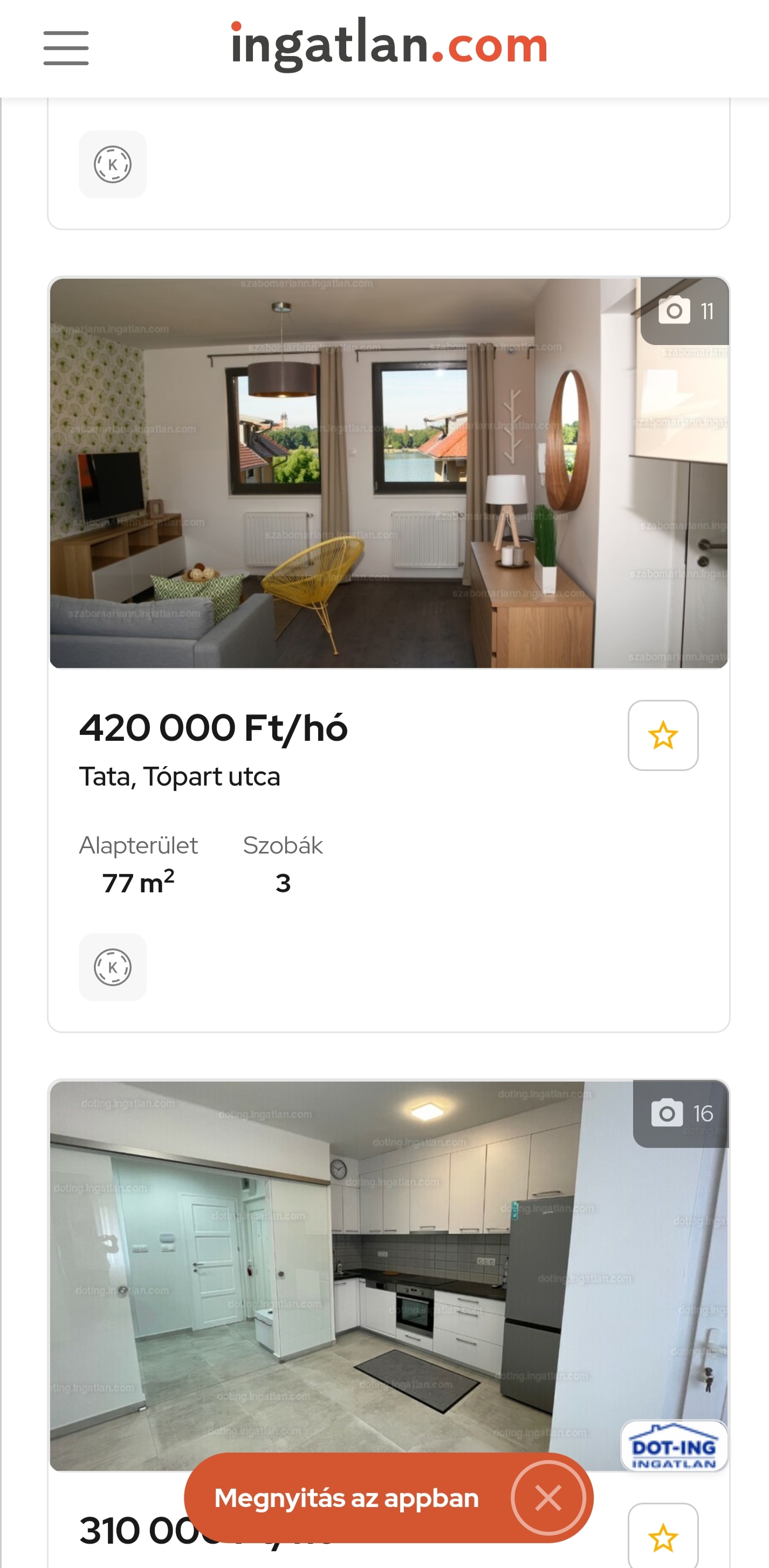Open the Tata, Tópart utca listing photo
The image size is (769, 1568).
388,473
